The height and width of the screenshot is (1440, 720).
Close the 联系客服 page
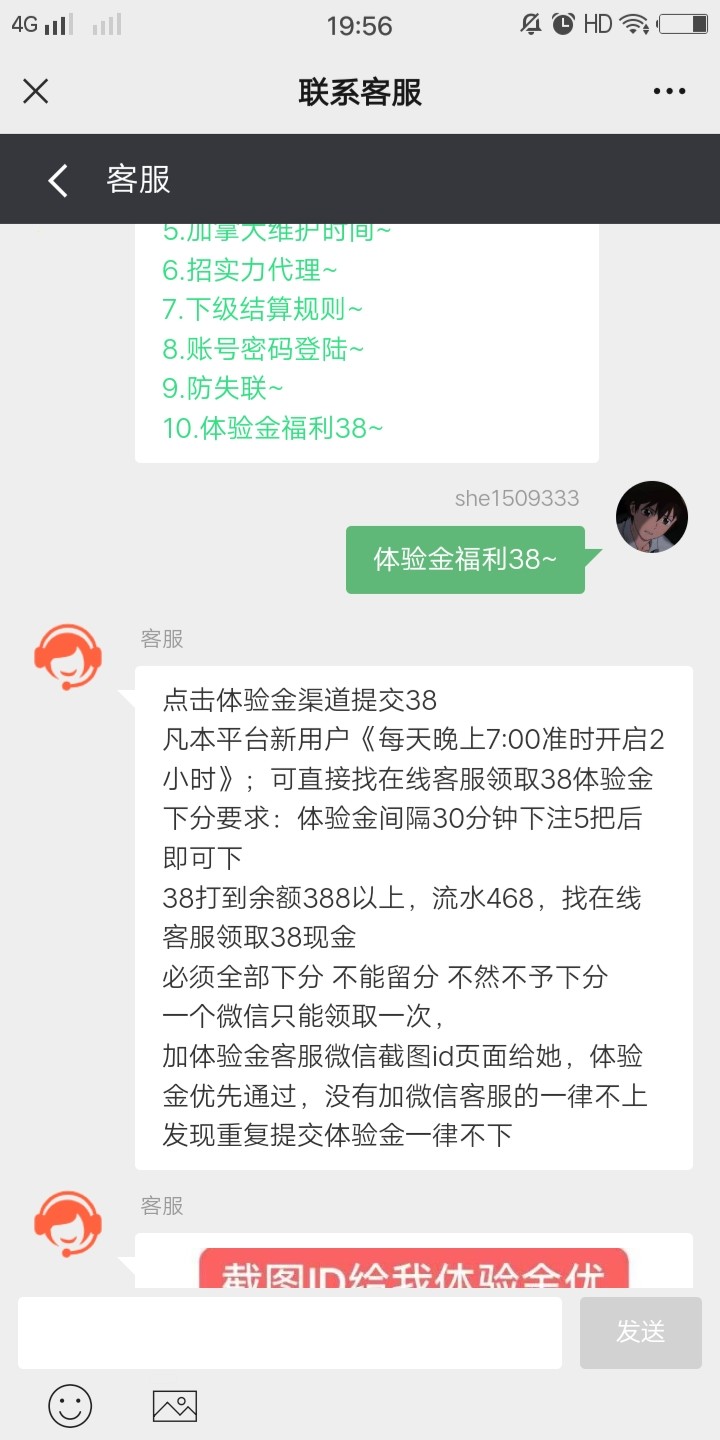click(x=36, y=92)
